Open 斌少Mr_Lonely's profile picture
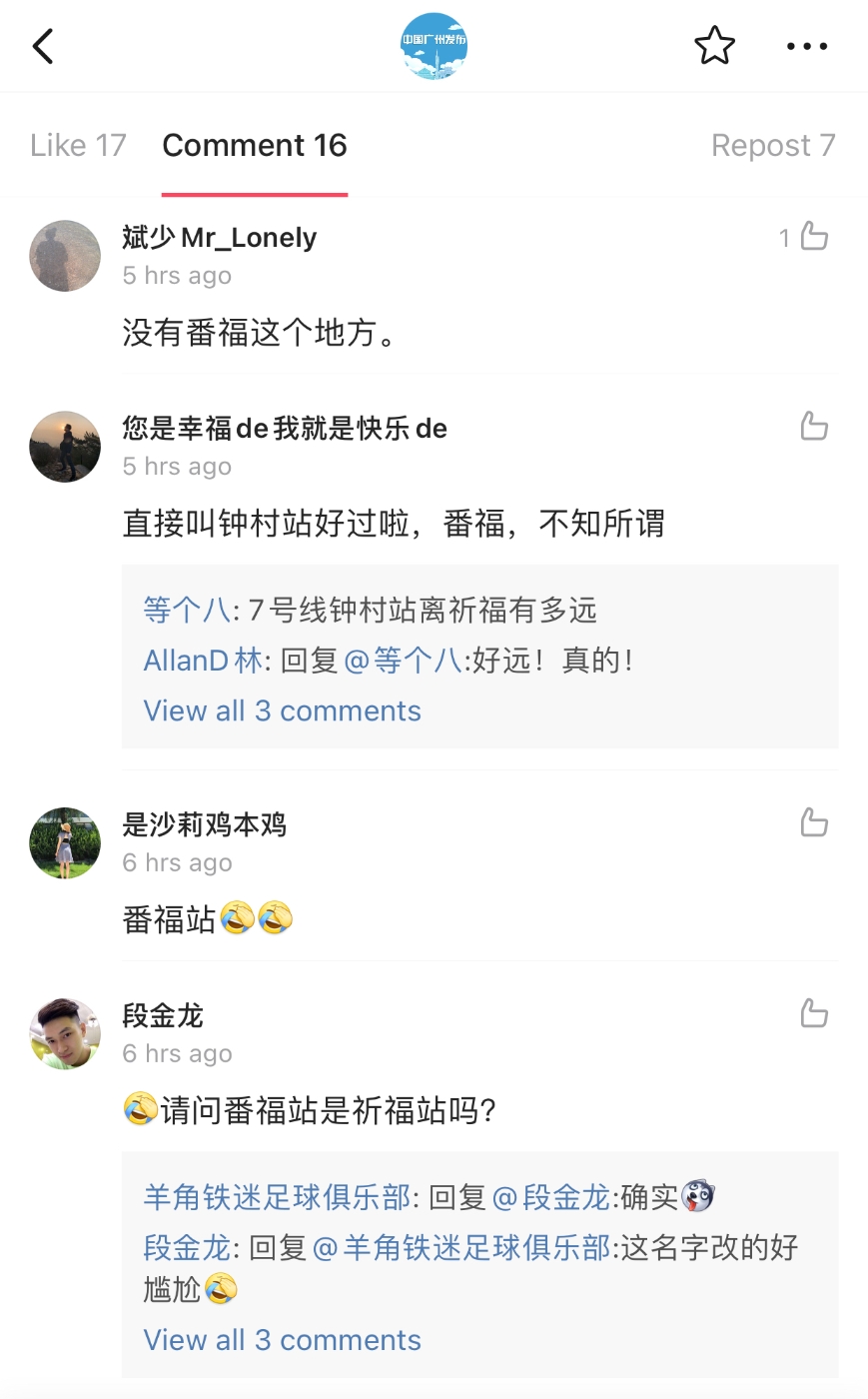The width and height of the screenshot is (868, 1399). [x=65, y=256]
